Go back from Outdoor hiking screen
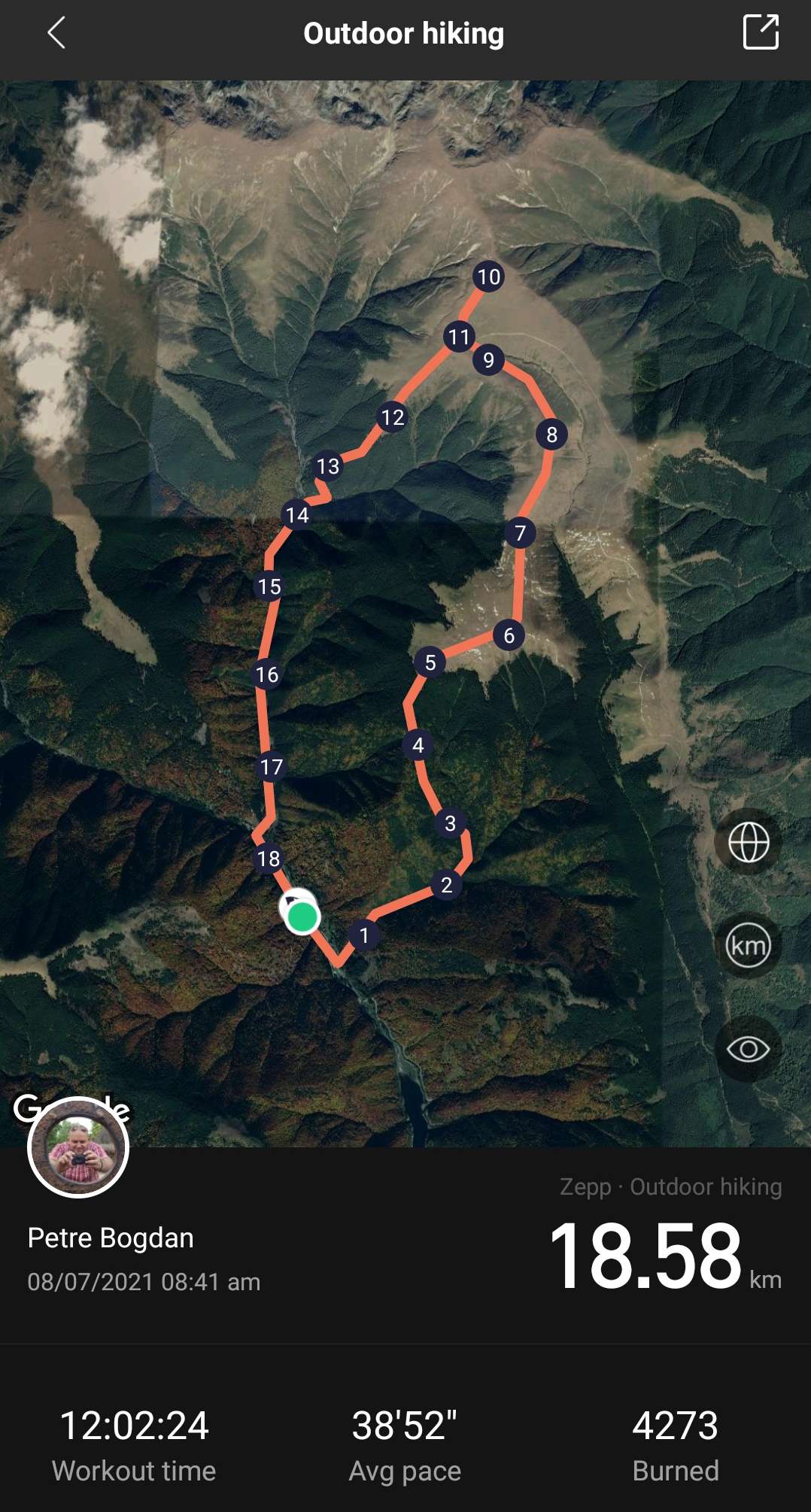The width and height of the screenshot is (811, 1512). pyautogui.click(x=56, y=33)
